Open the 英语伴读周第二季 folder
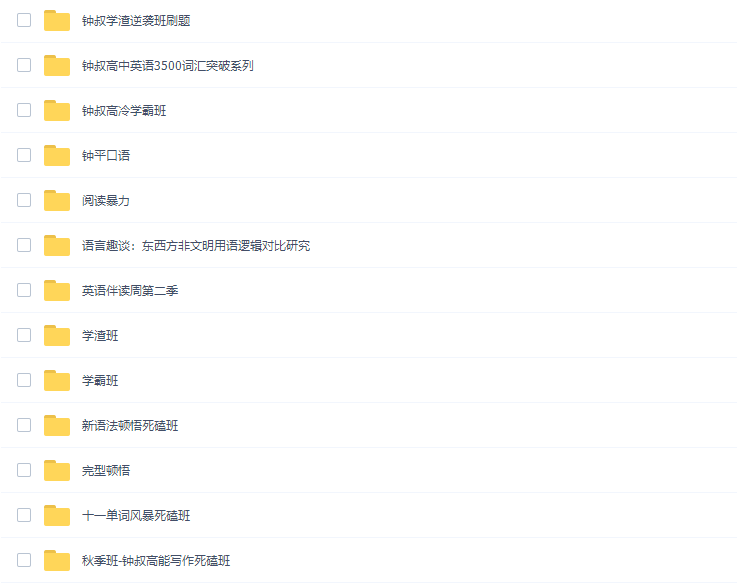 (130, 290)
